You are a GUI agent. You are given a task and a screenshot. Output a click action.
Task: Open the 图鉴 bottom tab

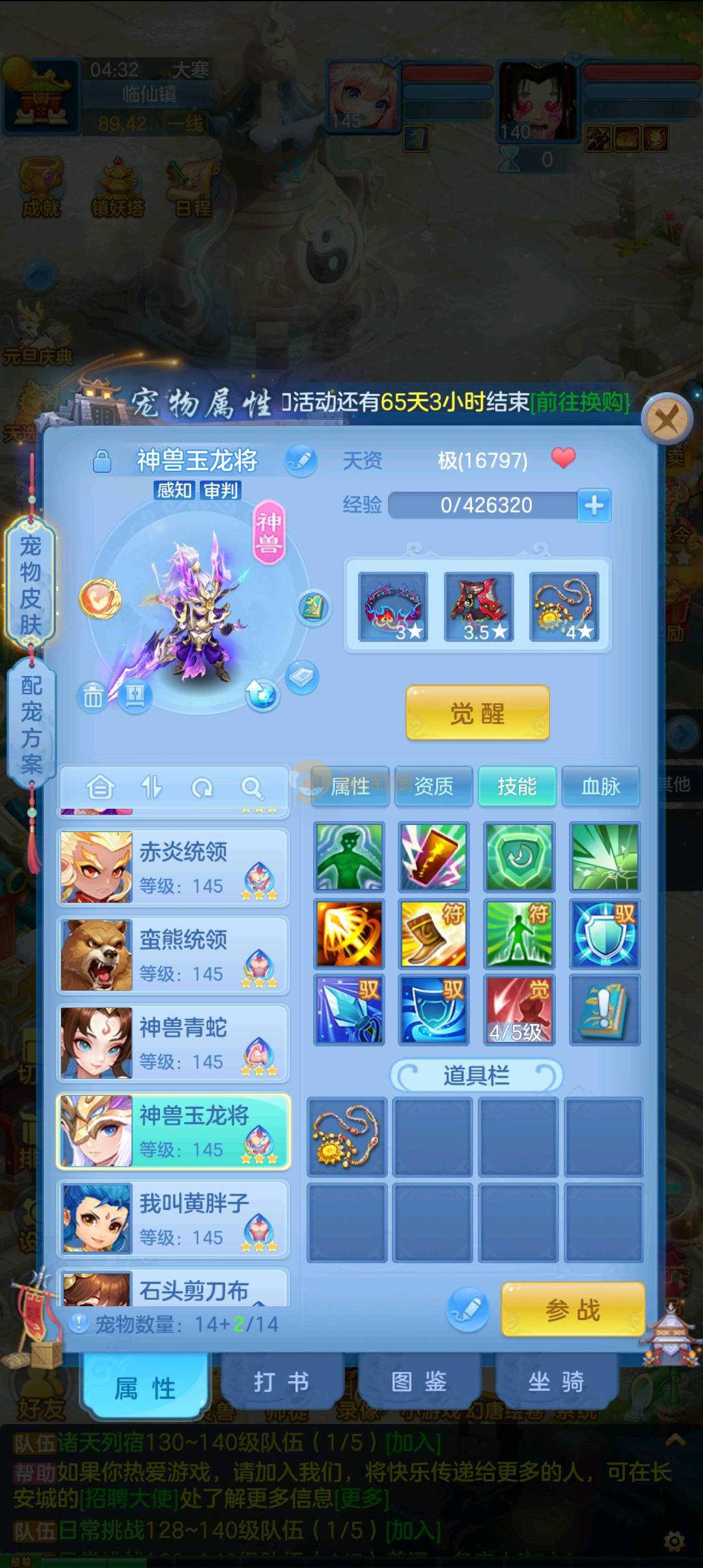tap(419, 1382)
